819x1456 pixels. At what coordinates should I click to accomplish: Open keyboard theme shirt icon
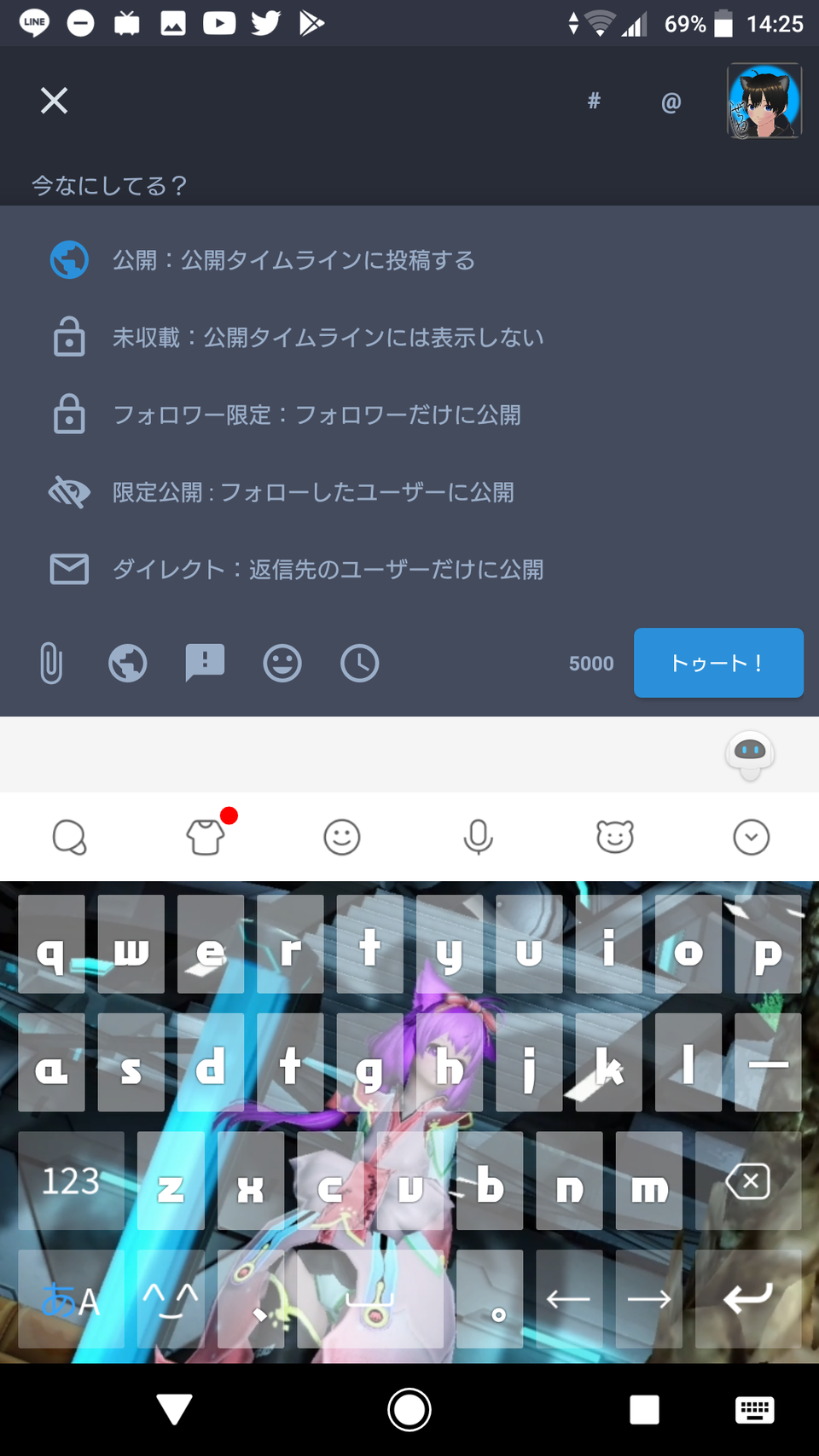coord(206,837)
